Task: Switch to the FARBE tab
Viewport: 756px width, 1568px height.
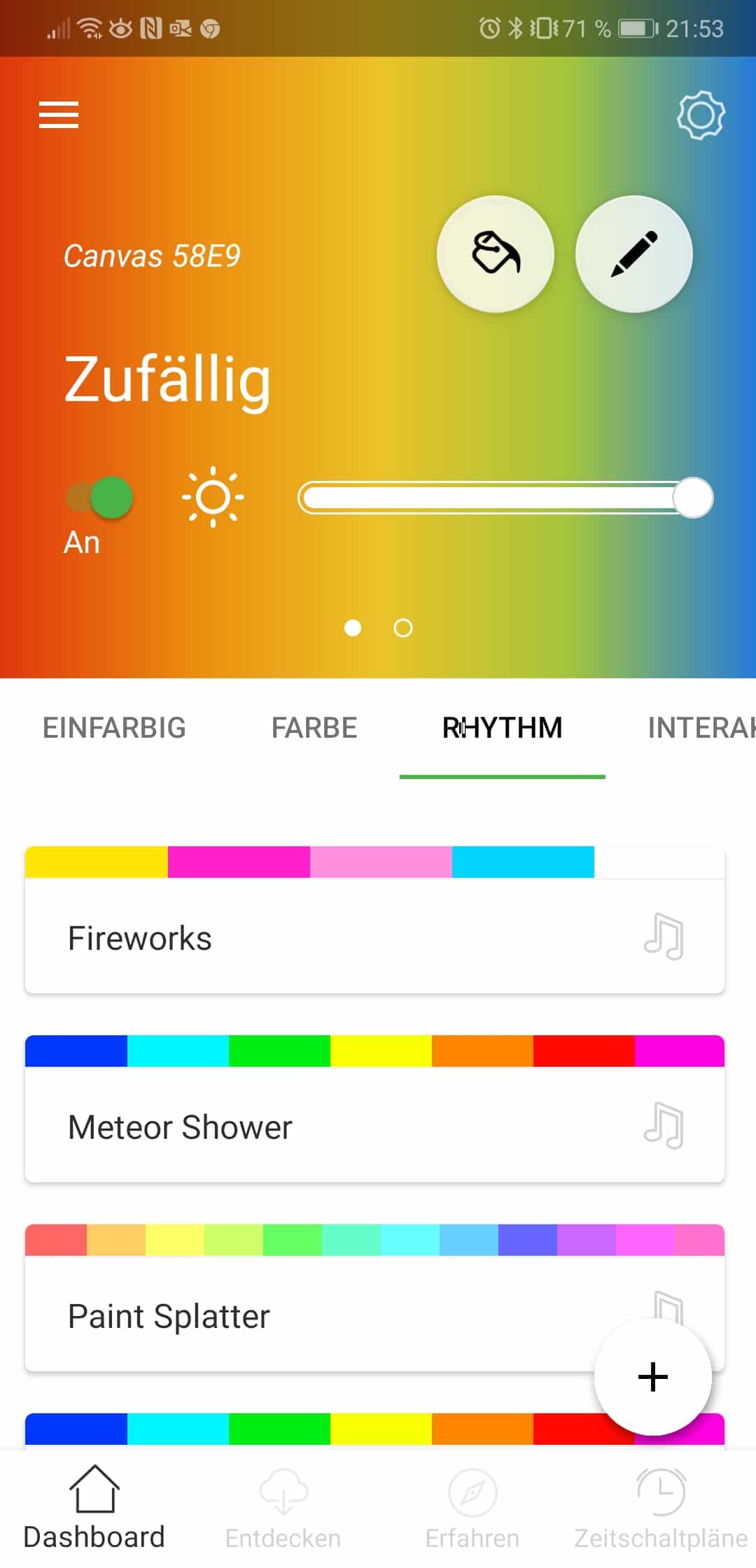Action: pos(314,728)
